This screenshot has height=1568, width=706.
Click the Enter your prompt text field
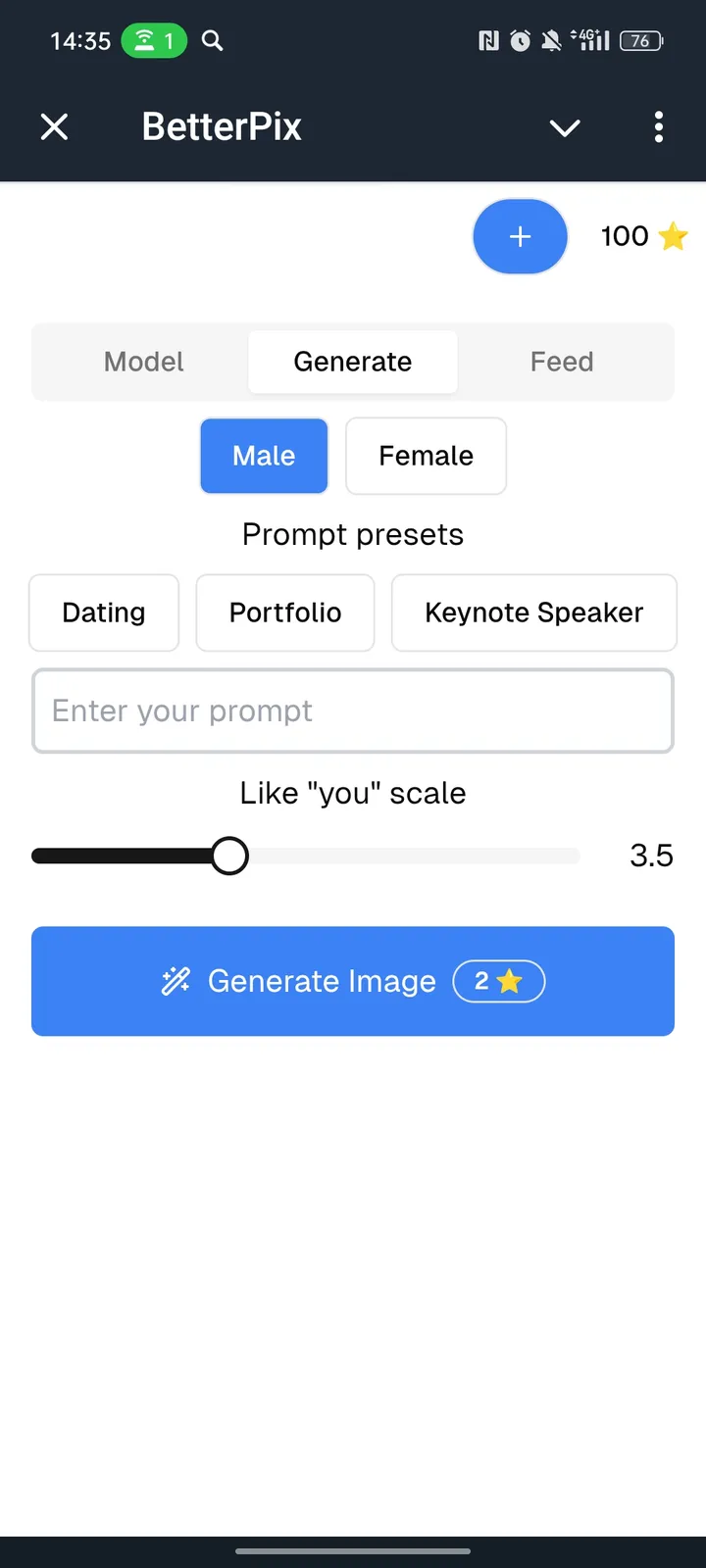coord(353,710)
